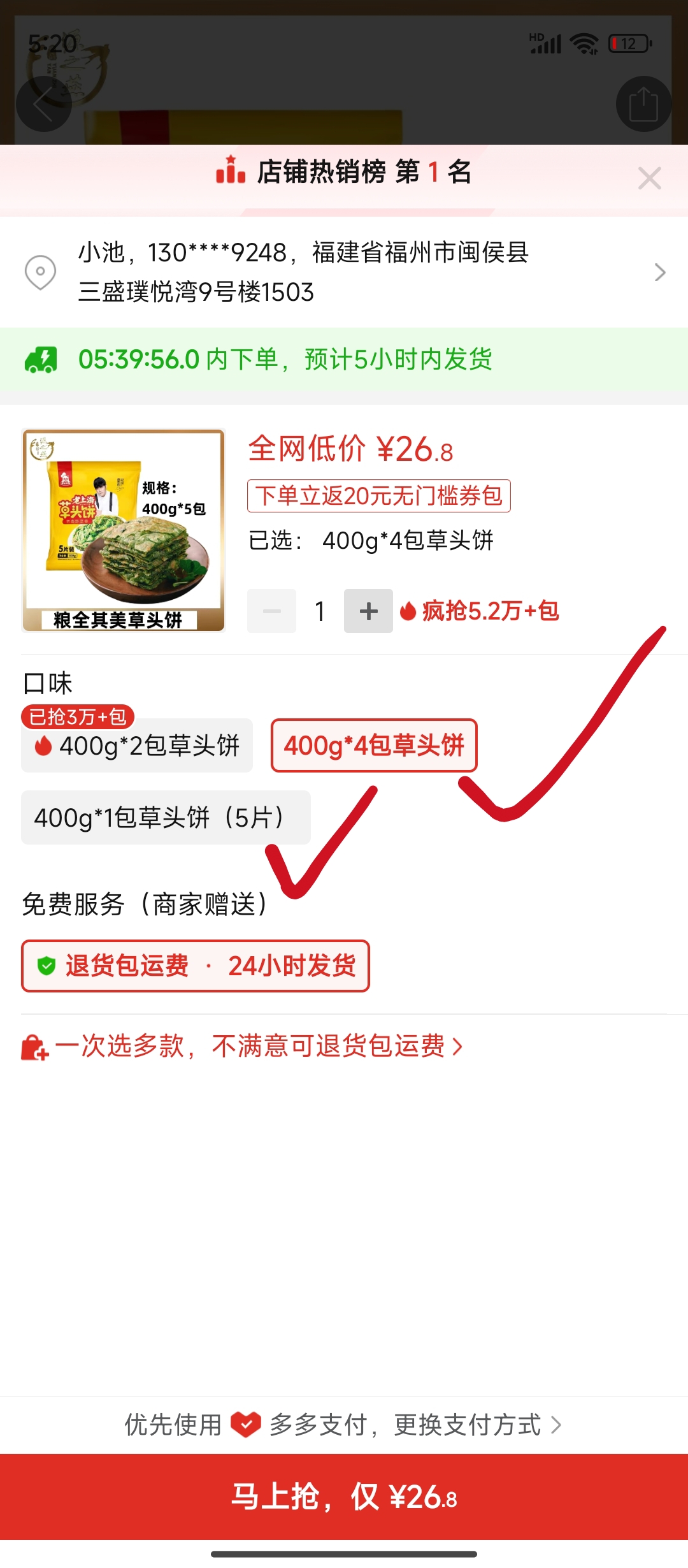
Task: Tap the 退货包运费 · 24小时发货 service chip
Action: click(196, 966)
